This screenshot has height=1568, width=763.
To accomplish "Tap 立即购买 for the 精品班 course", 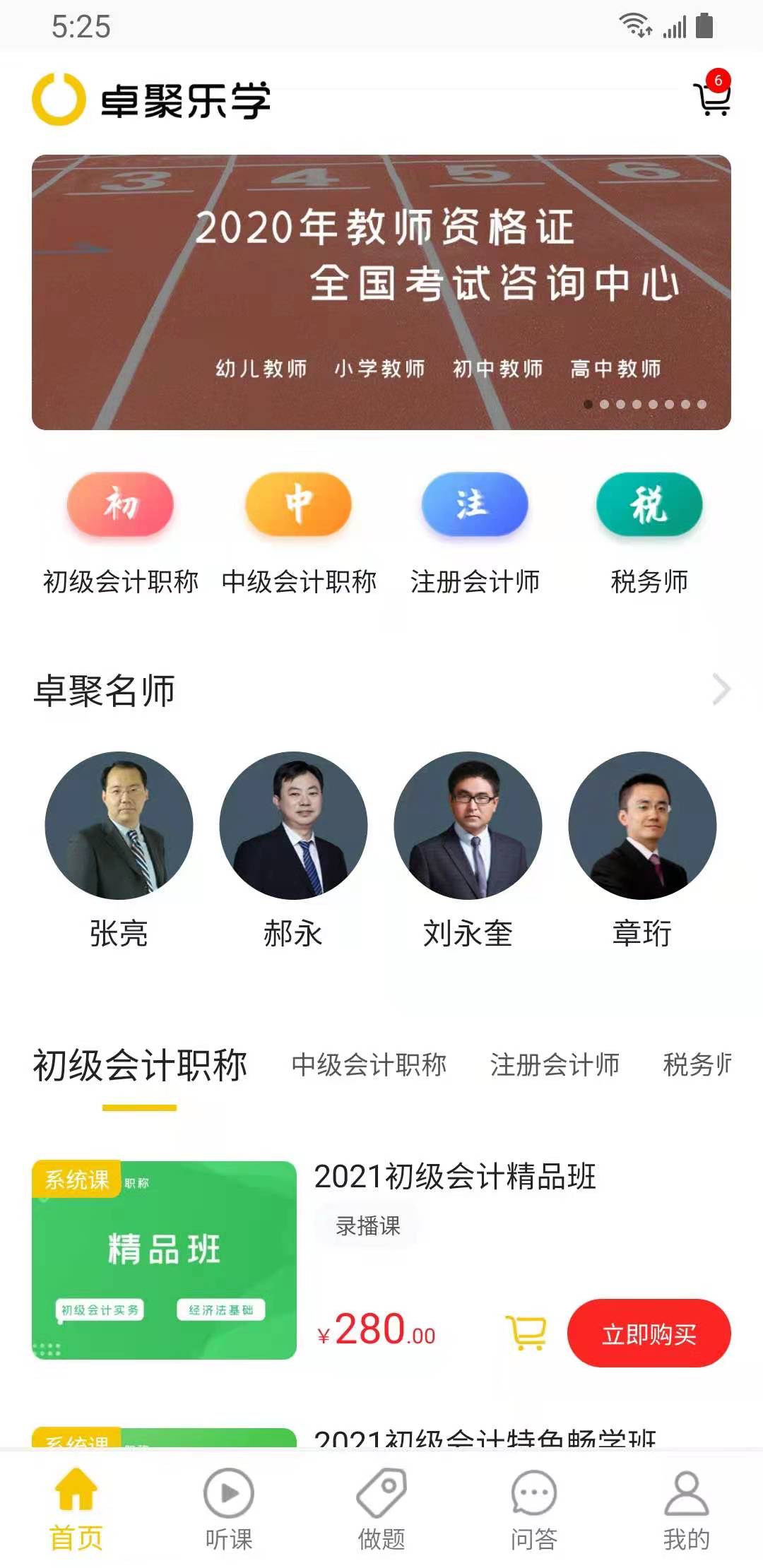I will (x=649, y=1334).
